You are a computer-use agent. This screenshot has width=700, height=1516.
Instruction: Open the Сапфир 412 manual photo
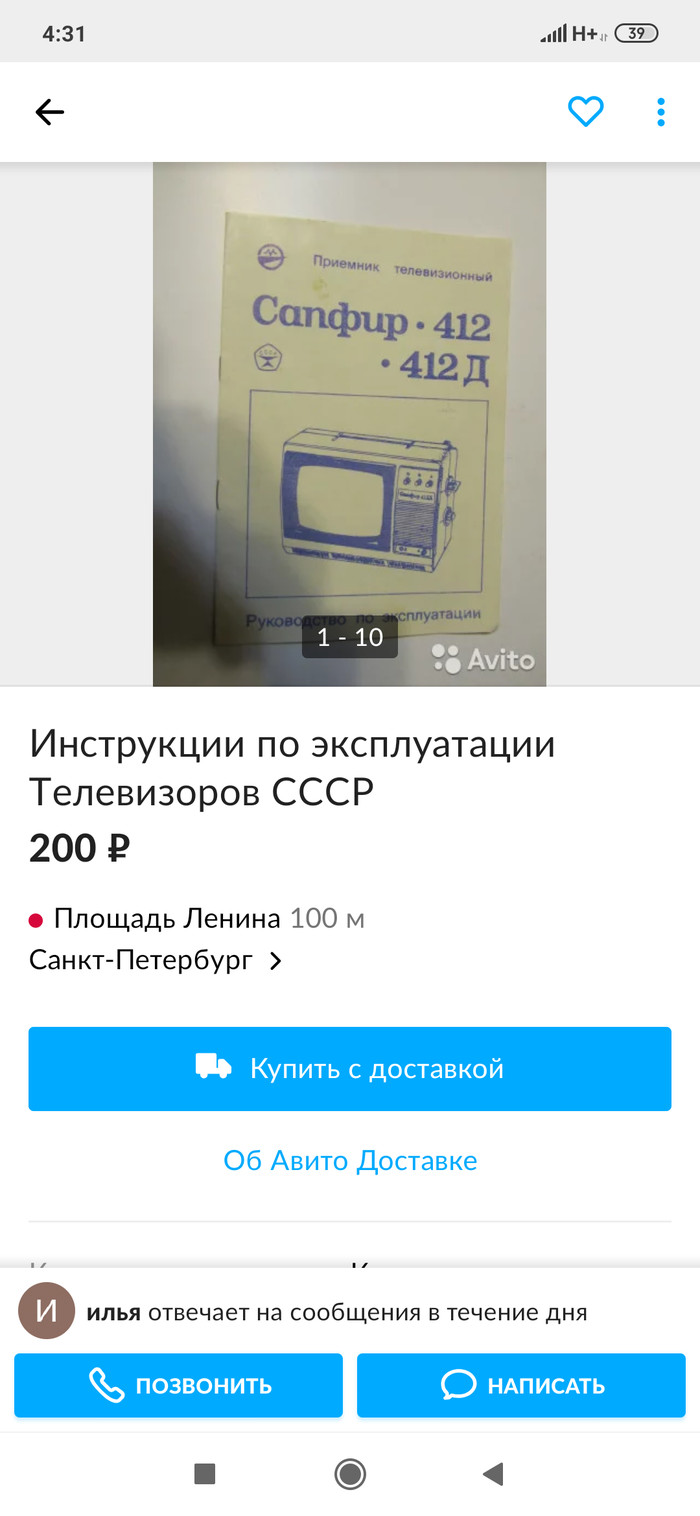coord(349,423)
